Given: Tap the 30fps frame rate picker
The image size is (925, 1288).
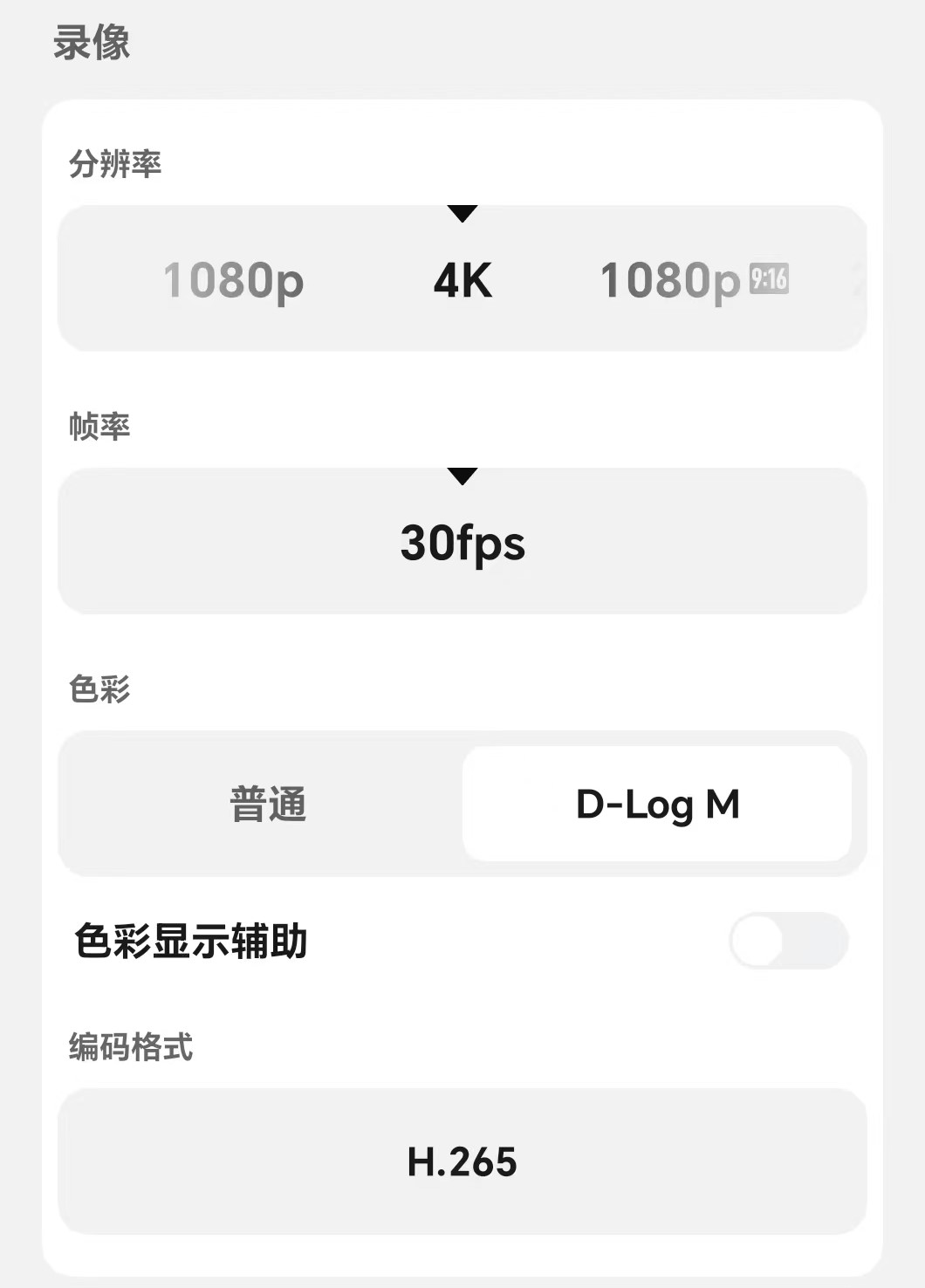Looking at the screenshot, I should [462, 542].
